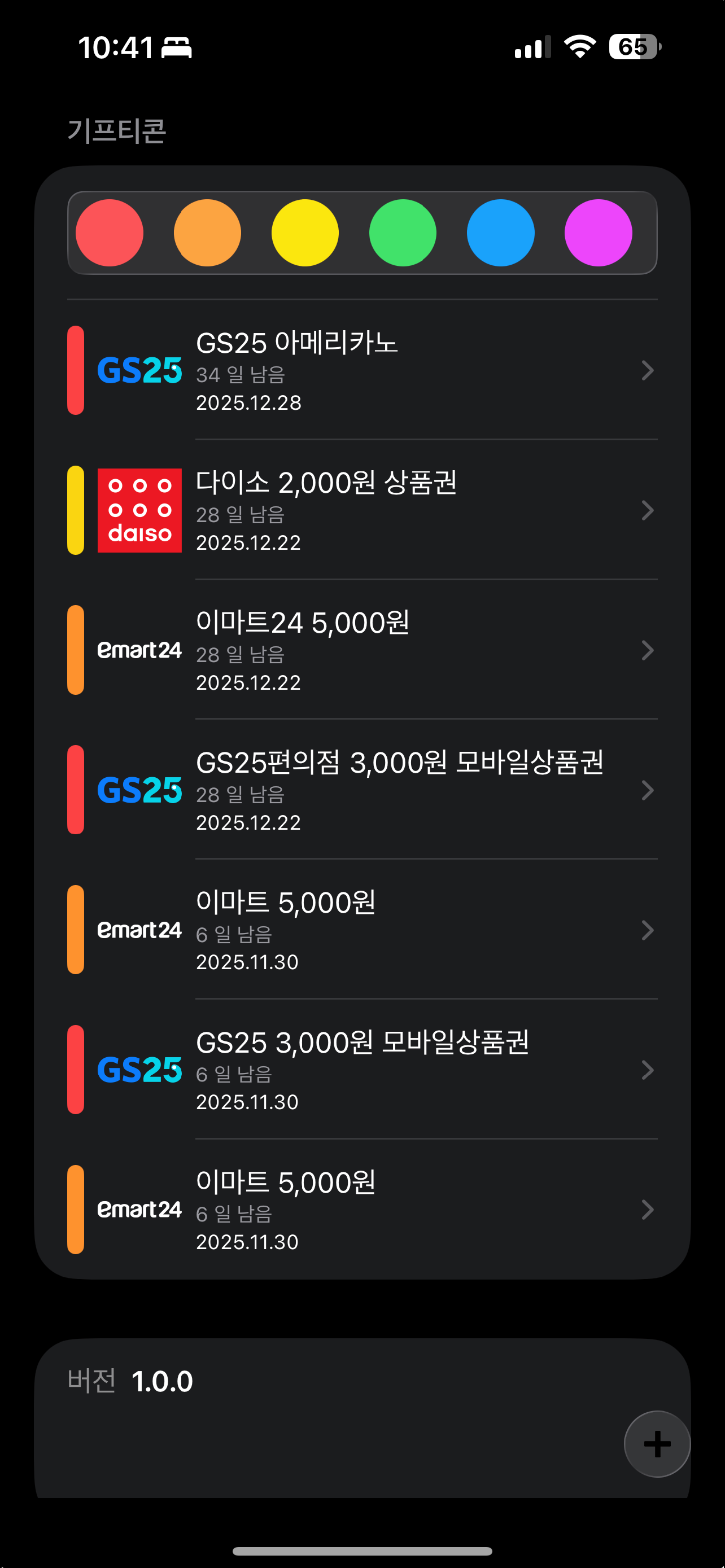The height and width of the screenshot is (1568, 725).
Task: Add a new gifticon with plus button
Action: click(x=657, y=1444)
